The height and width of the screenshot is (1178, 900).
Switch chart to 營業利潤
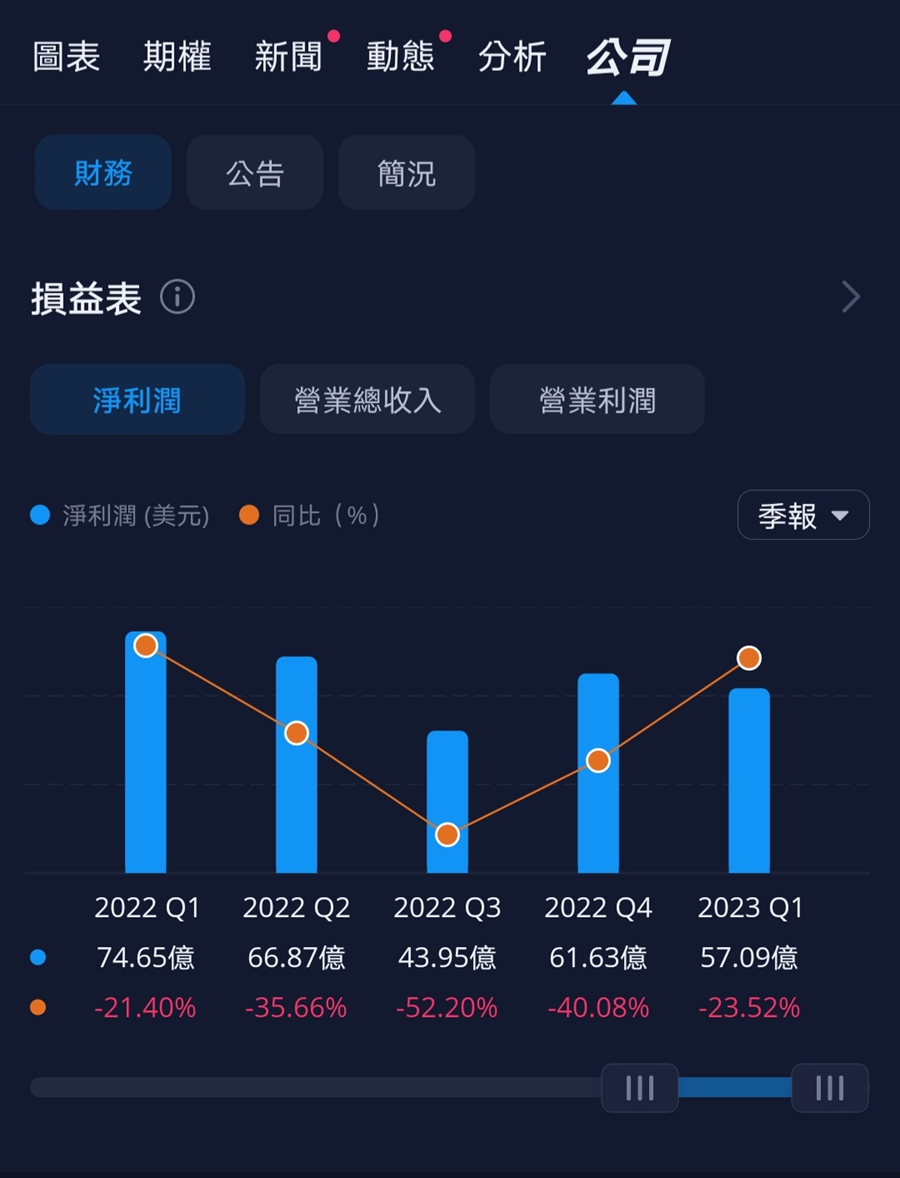point(597,400)
